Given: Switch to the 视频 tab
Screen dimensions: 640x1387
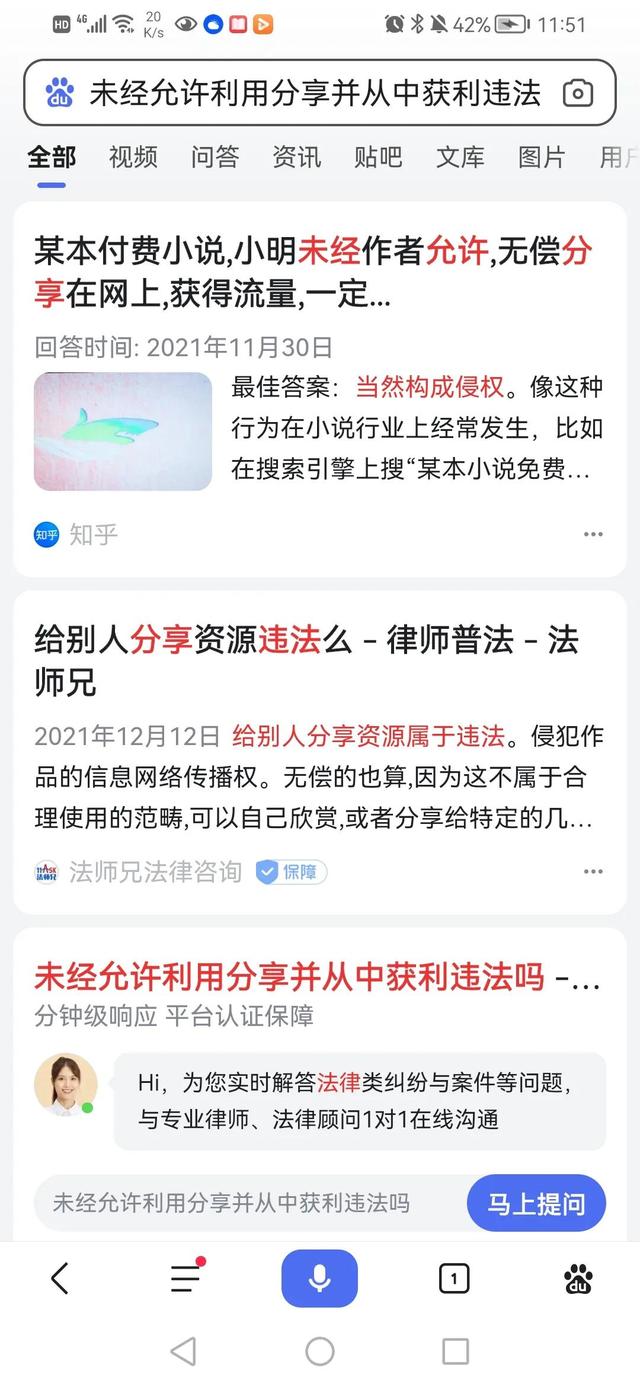Looking at the screenshot, I should 133,157.
